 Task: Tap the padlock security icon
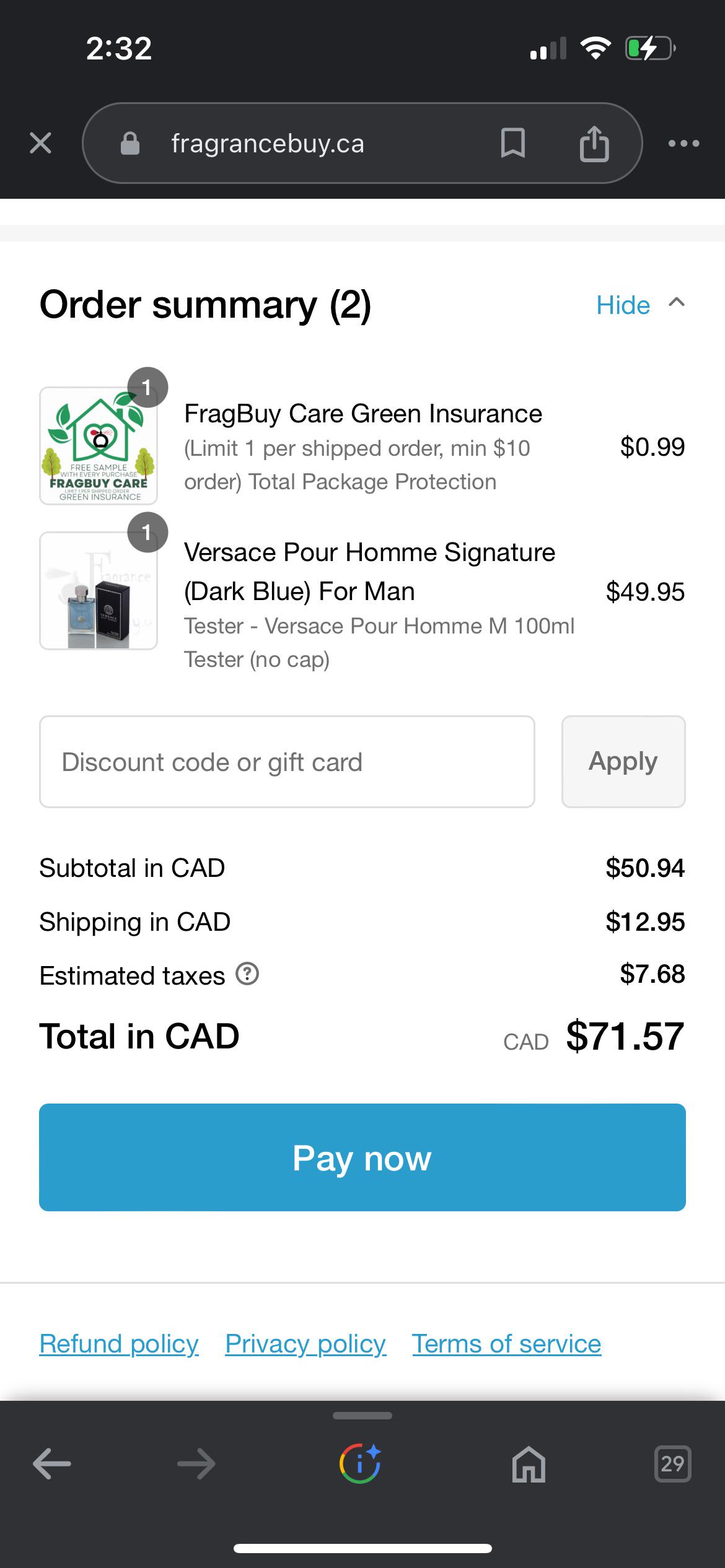point(128,143)
